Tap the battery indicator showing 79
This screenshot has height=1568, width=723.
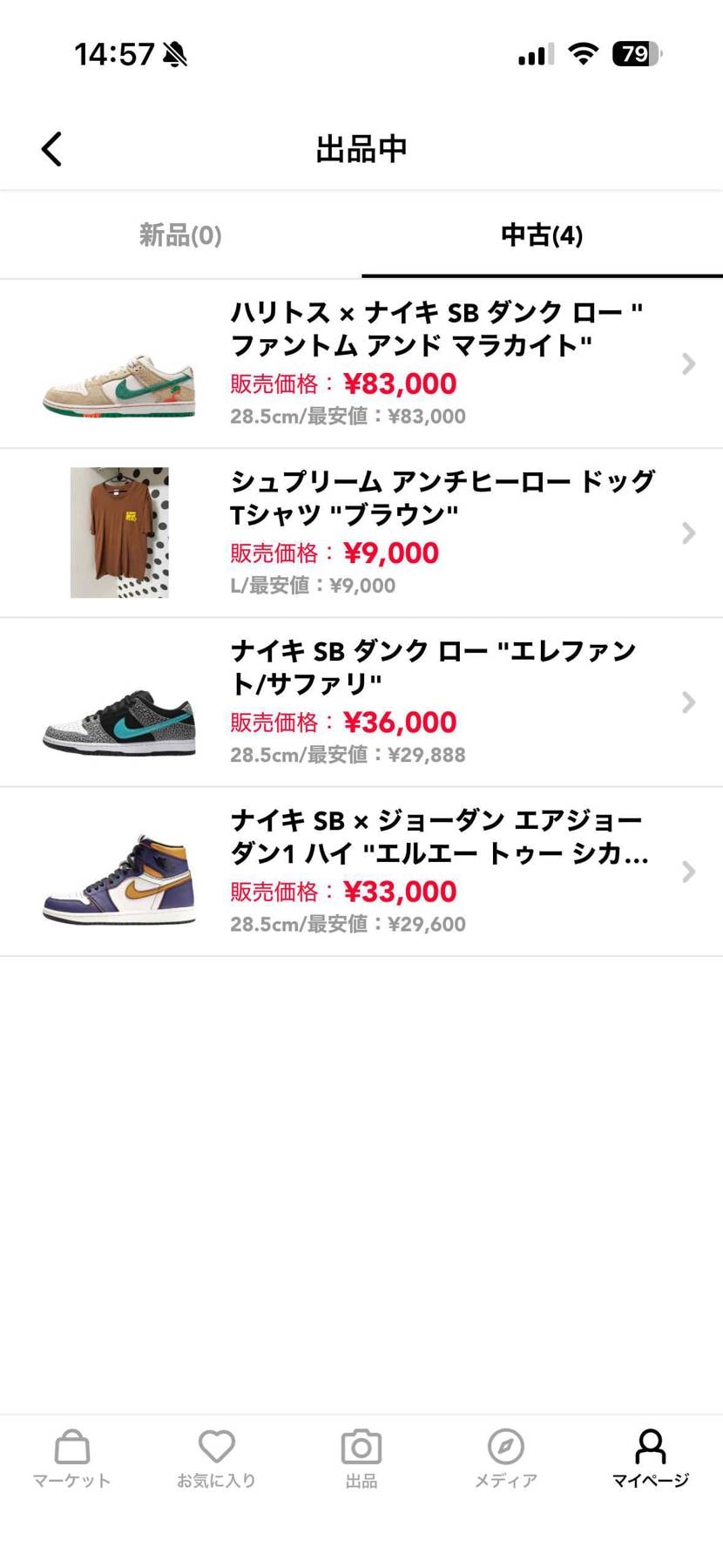tap(635, 53)
